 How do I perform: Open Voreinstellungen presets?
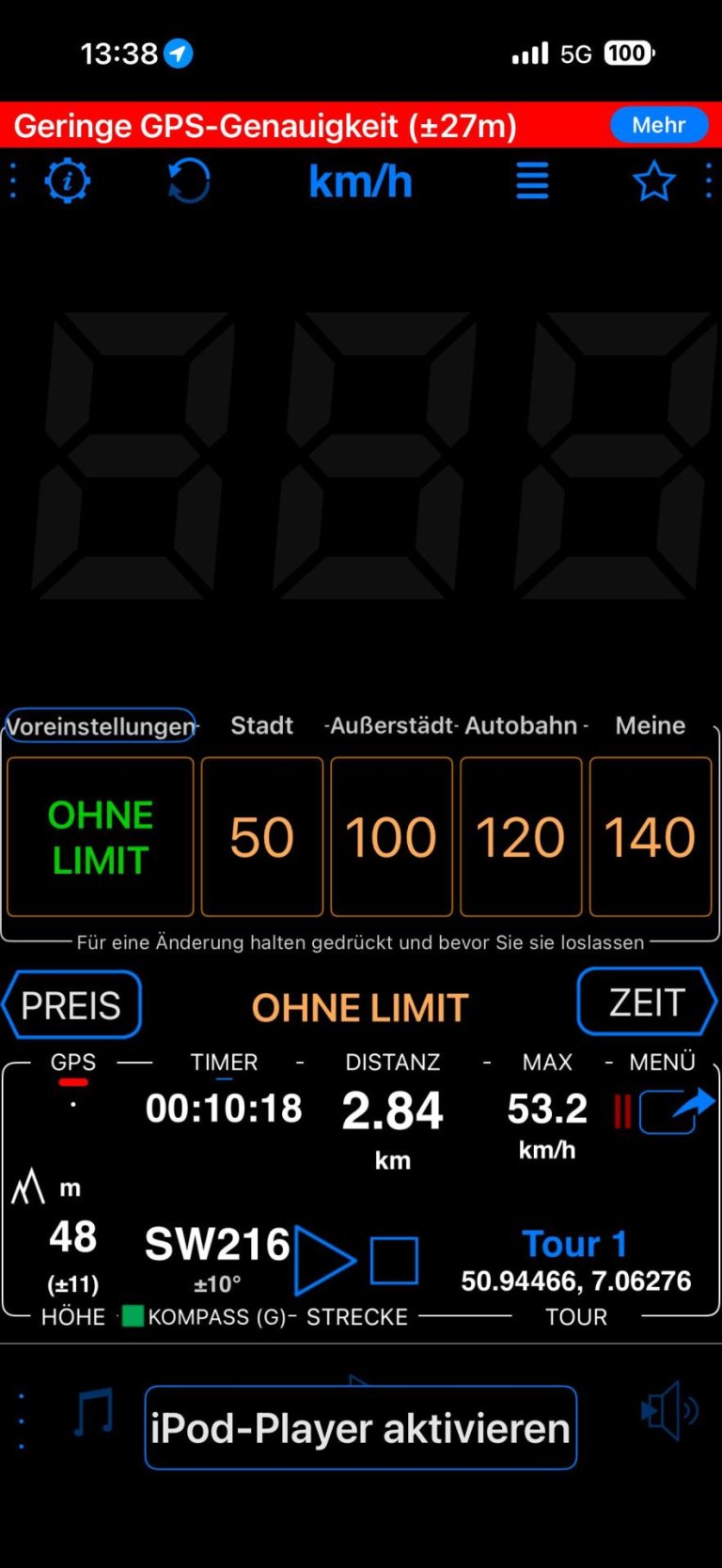(101, 725)
